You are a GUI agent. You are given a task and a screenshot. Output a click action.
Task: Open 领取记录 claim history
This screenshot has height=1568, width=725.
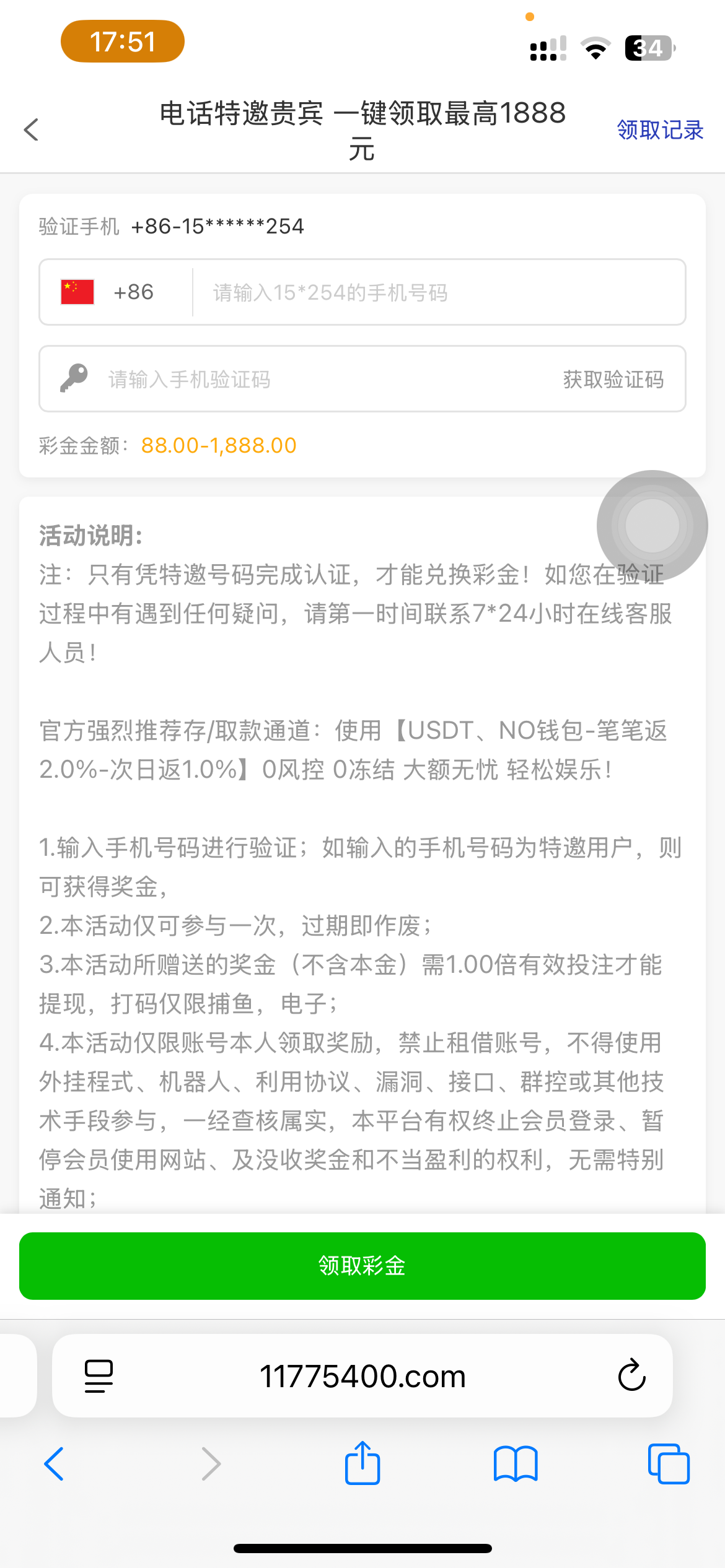tap(659, 130)
